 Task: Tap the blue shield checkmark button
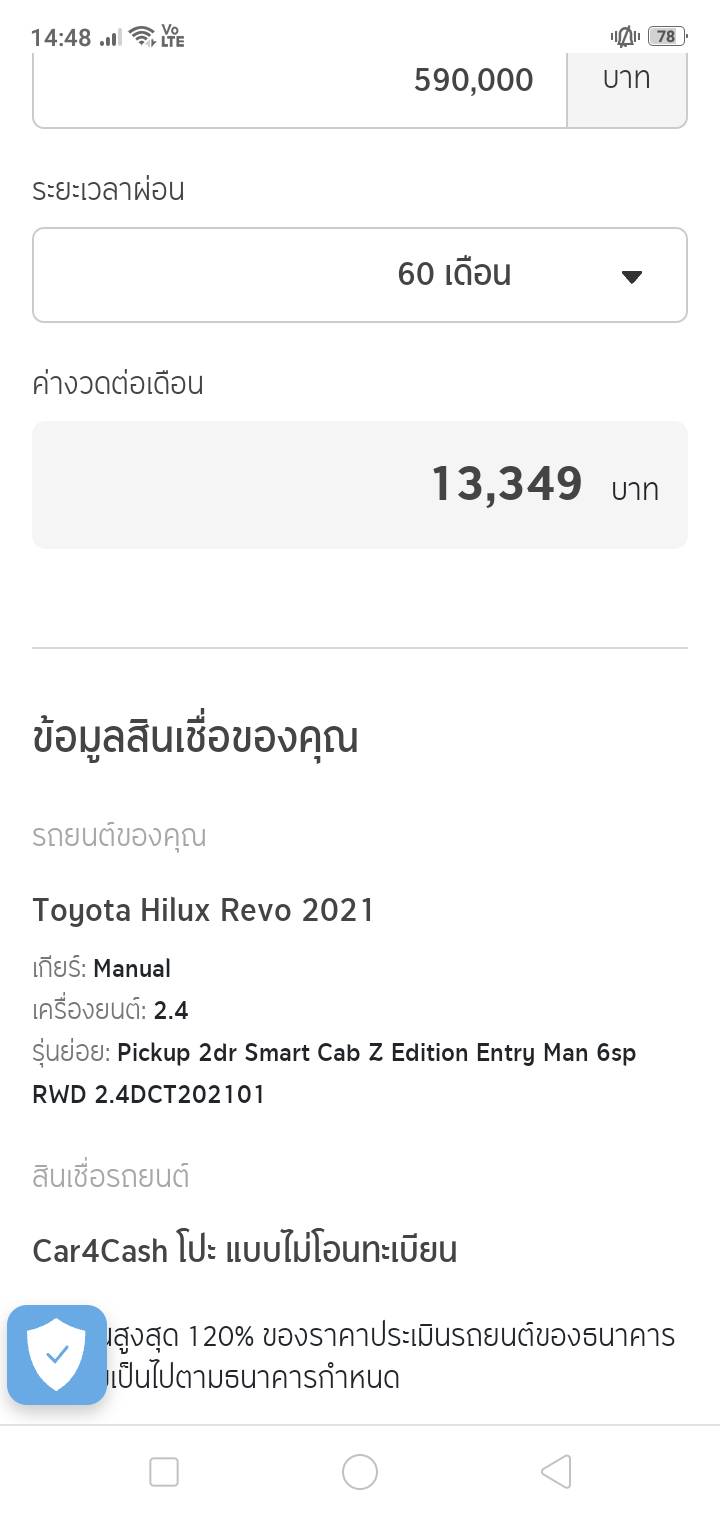tap(57, 1355)
